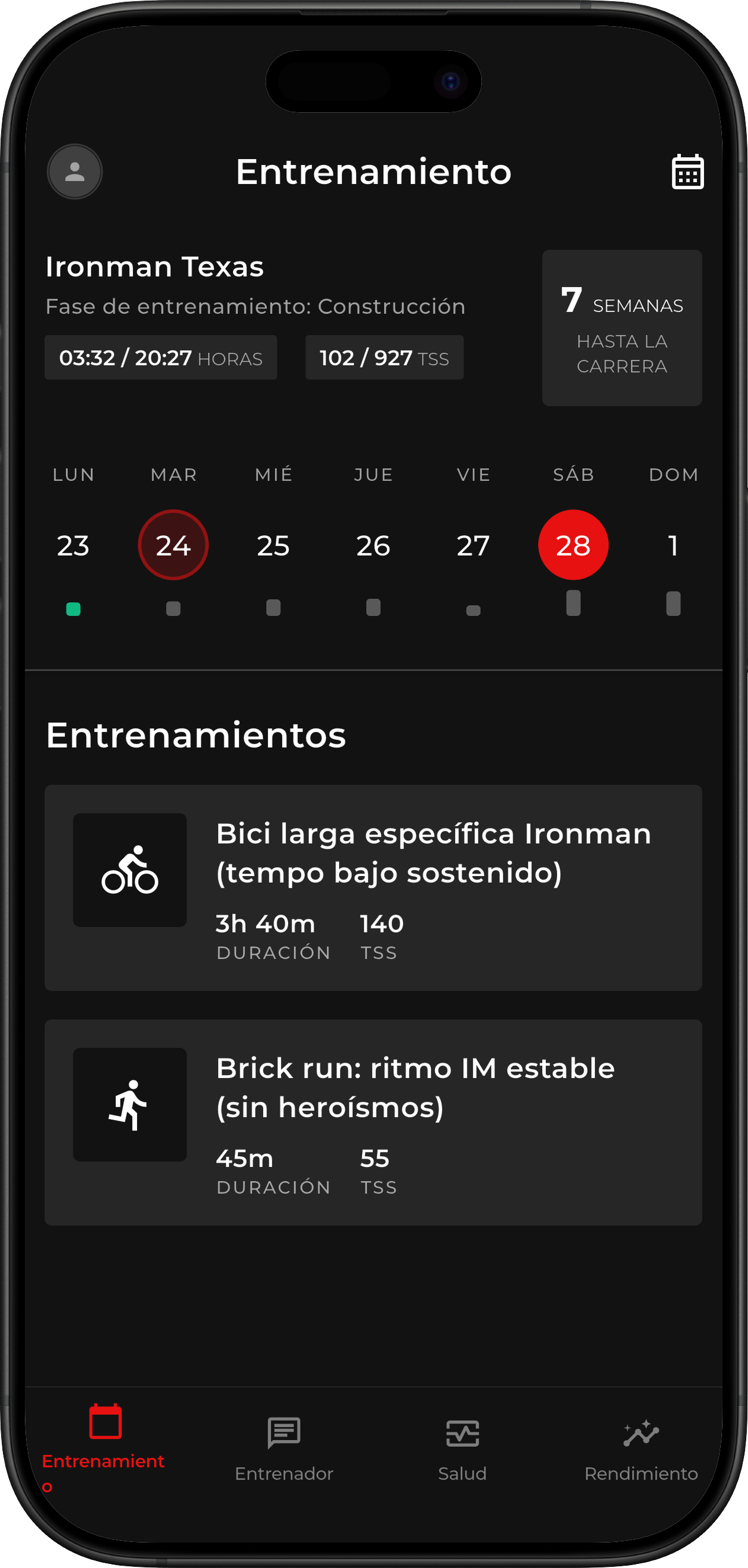Viewport: 748px width, 1568px height.
Task: Open the Bici larga específica Ironman workout
Action: click(373, 888)
